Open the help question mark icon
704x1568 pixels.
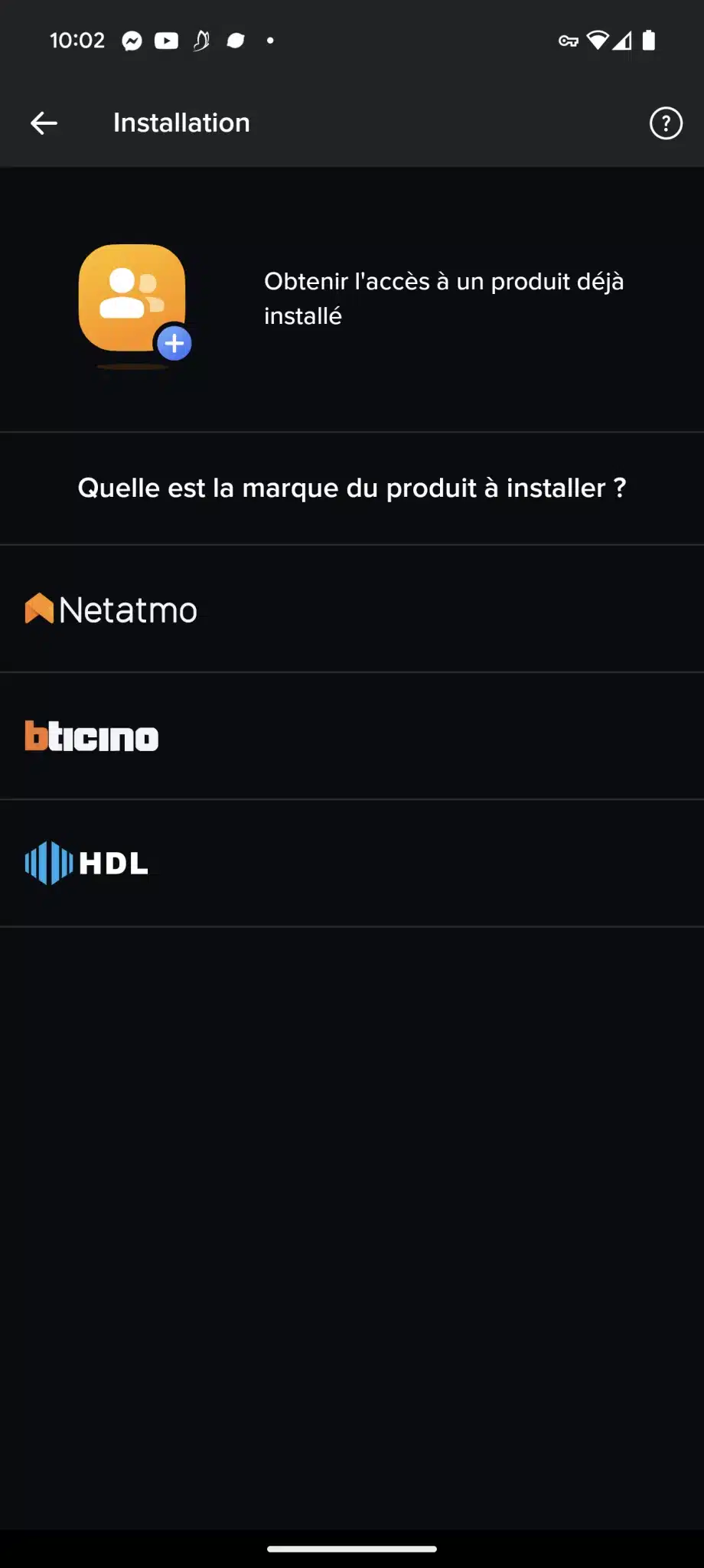click(x=665, y=123)
